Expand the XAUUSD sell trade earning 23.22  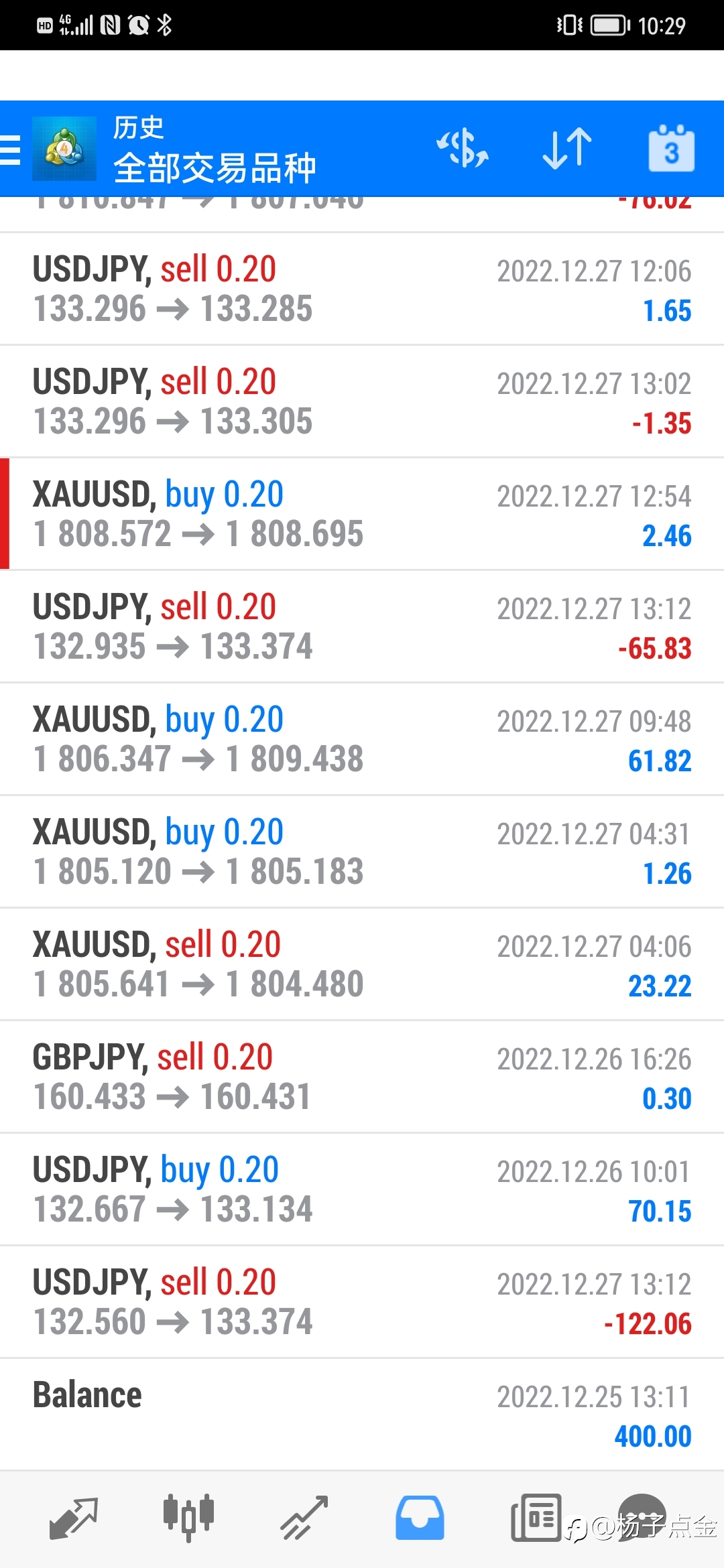[362, 964]
